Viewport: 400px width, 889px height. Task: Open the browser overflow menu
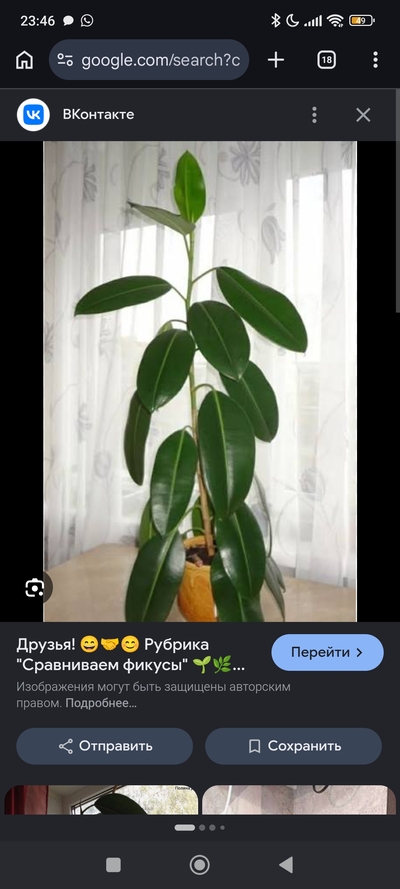click(375, 60)
